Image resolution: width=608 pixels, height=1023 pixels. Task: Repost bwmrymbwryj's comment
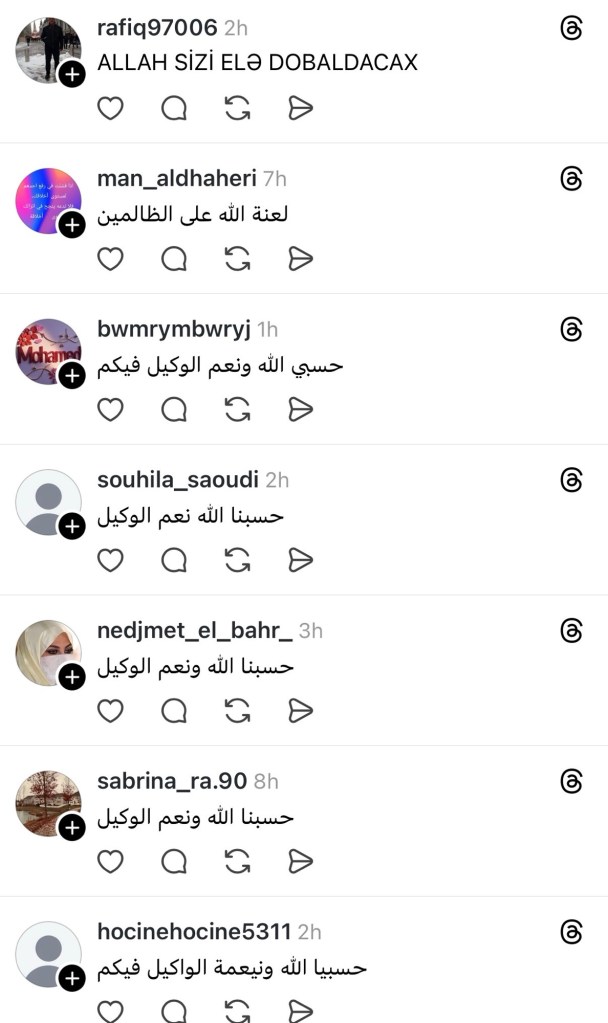(238, 409)
